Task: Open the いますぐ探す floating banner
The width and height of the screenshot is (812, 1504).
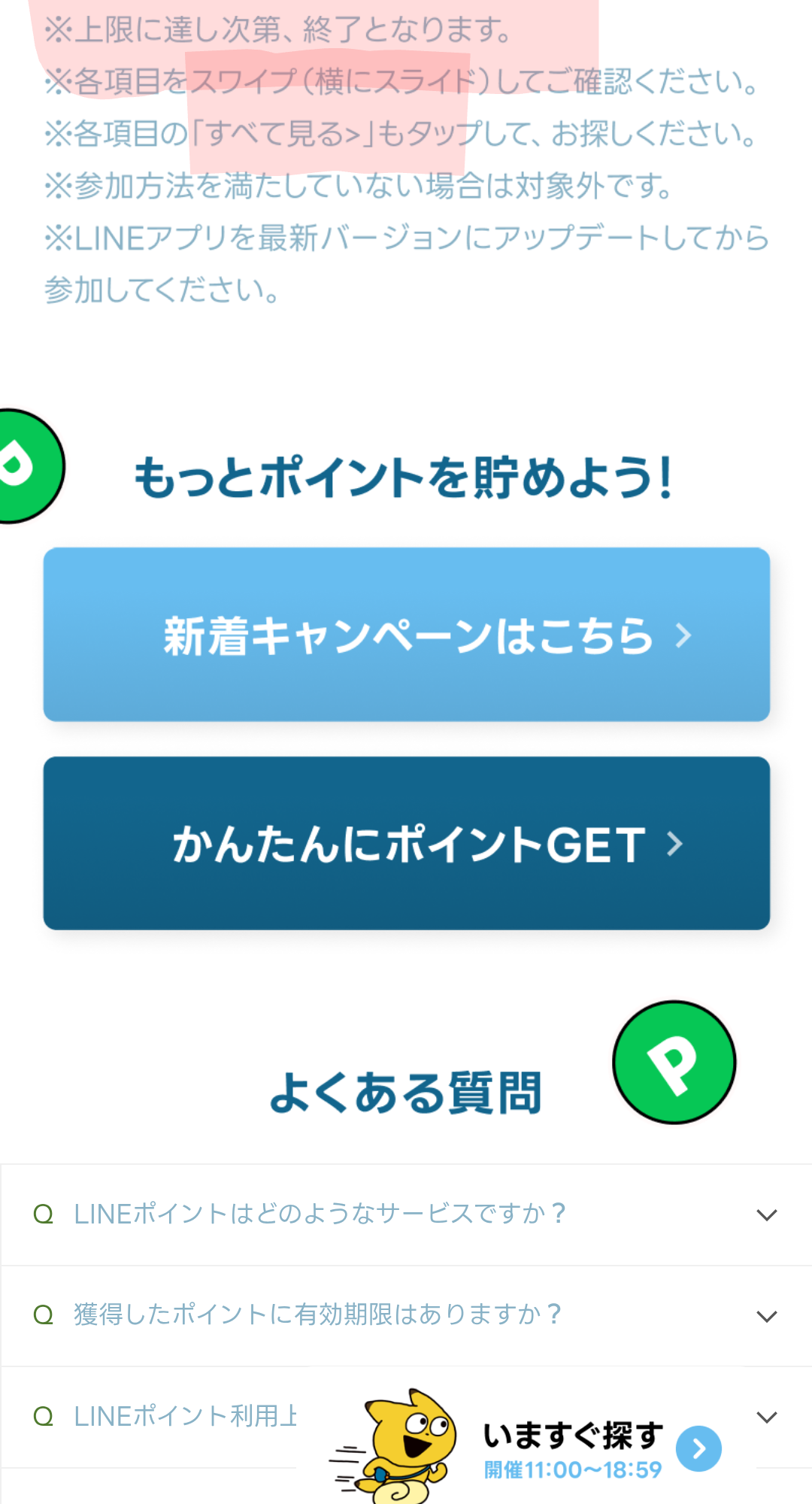Action: pos(571,1448)
